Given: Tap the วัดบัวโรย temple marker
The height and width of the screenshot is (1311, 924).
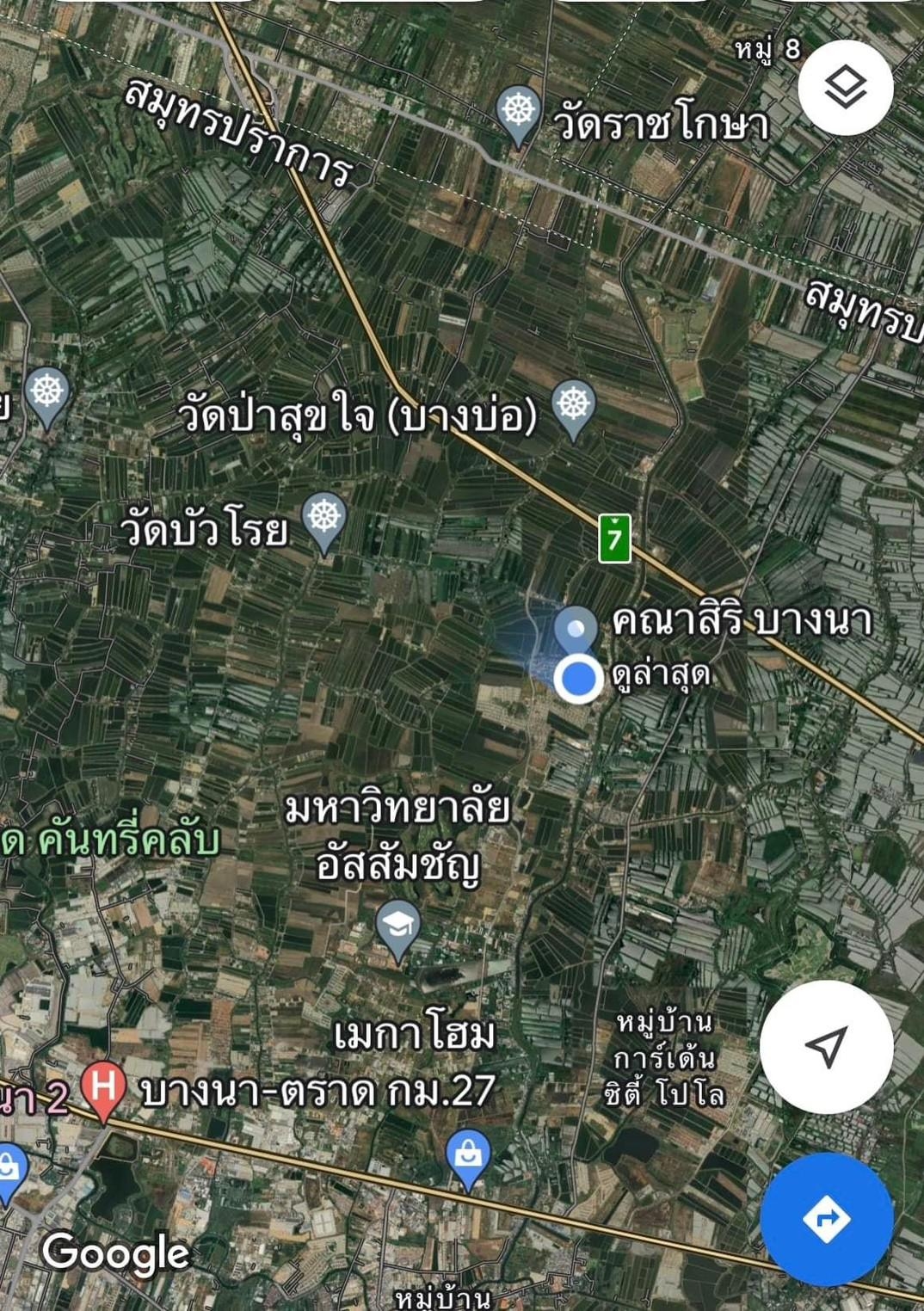Looking at the screenshot, I should pos(324,520).
